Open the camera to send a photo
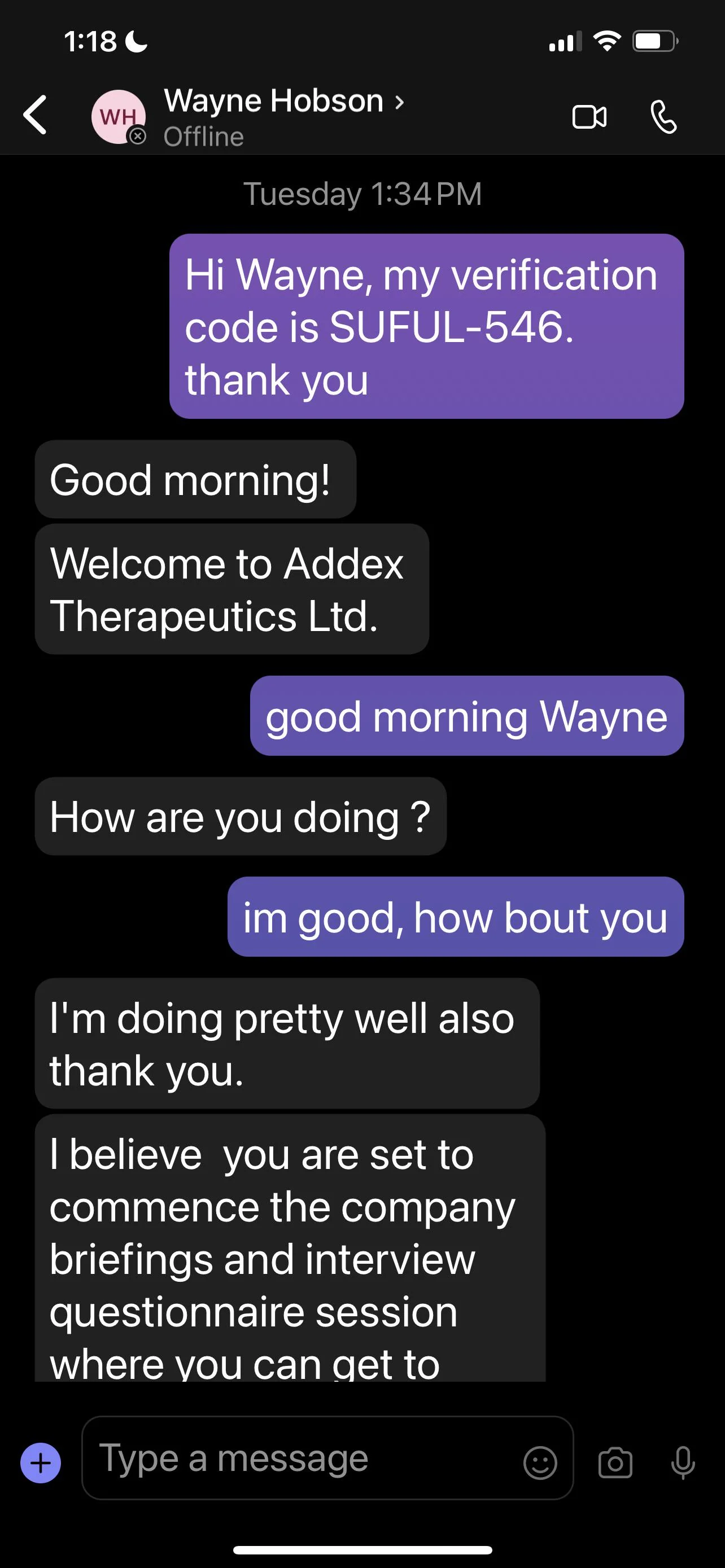725x1568 pixels. tap(615, 1462)
